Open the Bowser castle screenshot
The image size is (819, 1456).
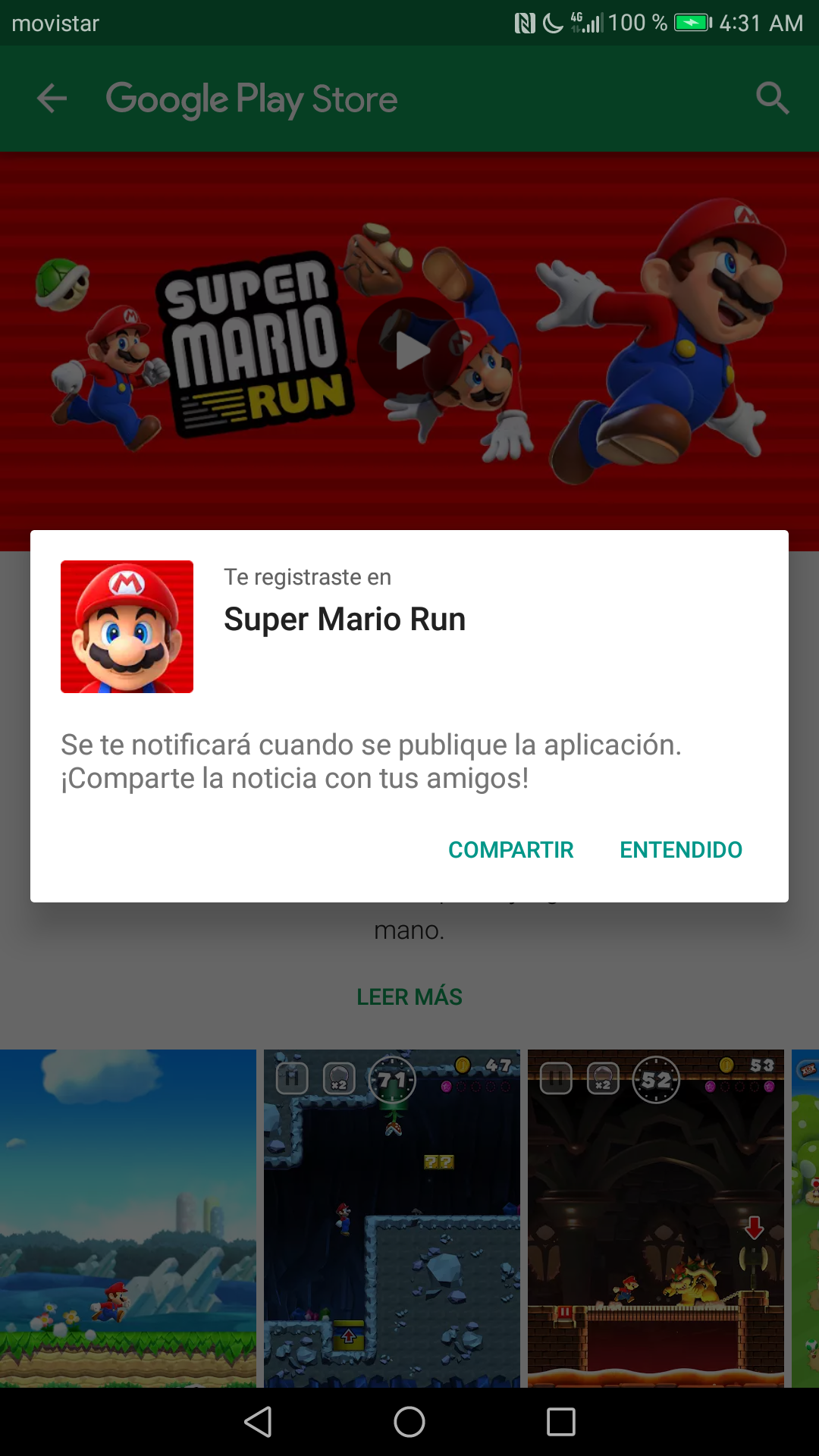[655, 1217]
